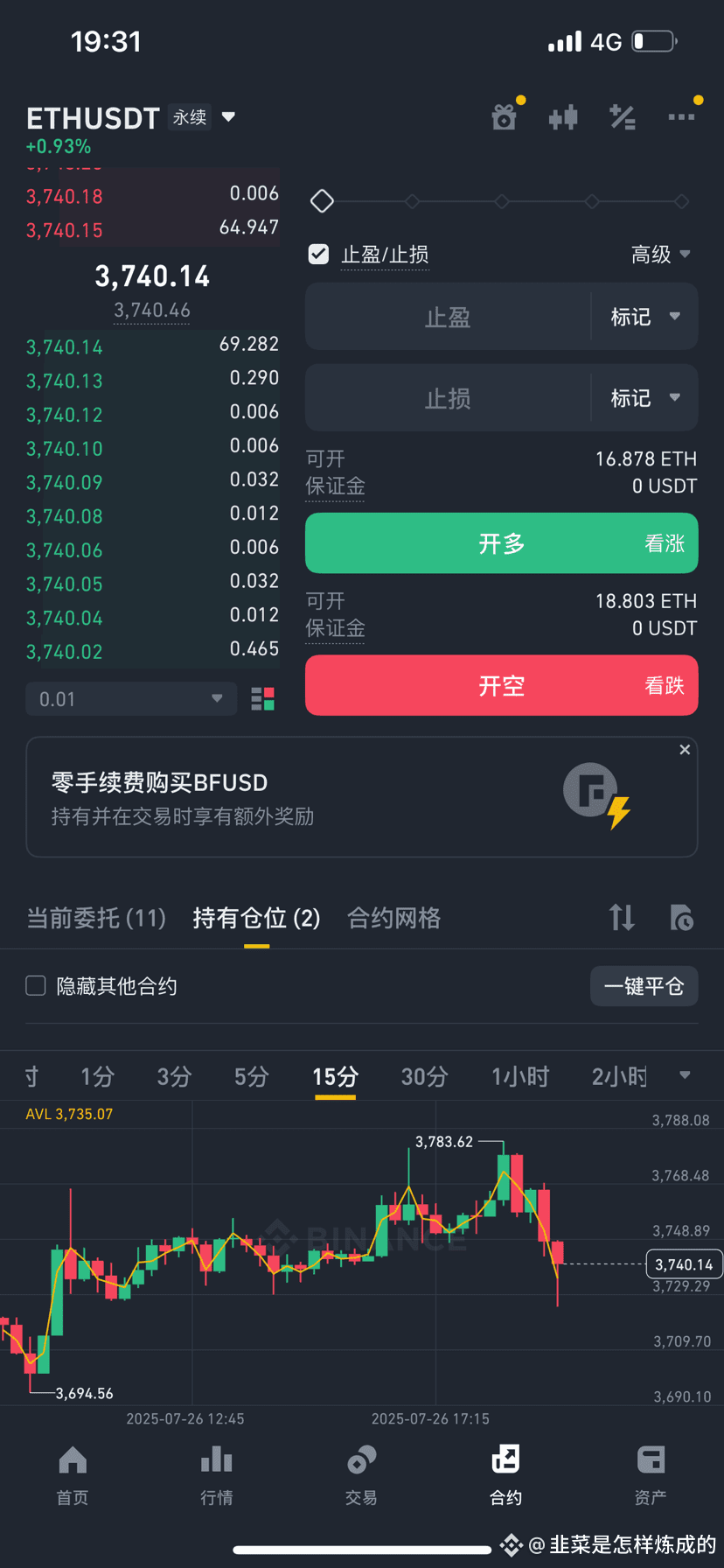This screenshot has height=1568, width=724.
Task: Open the 行情 markets tab
Action: pyautogui.click(x=217, y=1475)
